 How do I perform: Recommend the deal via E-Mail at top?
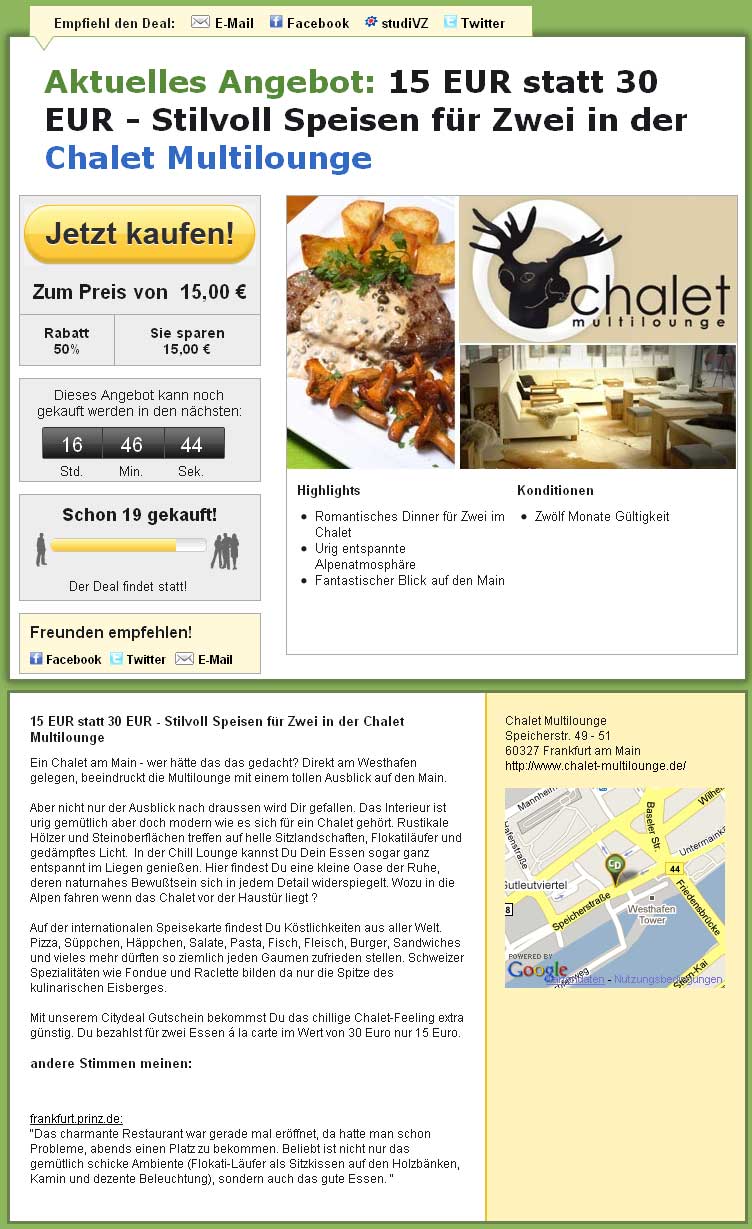click(x=222, y=22)
